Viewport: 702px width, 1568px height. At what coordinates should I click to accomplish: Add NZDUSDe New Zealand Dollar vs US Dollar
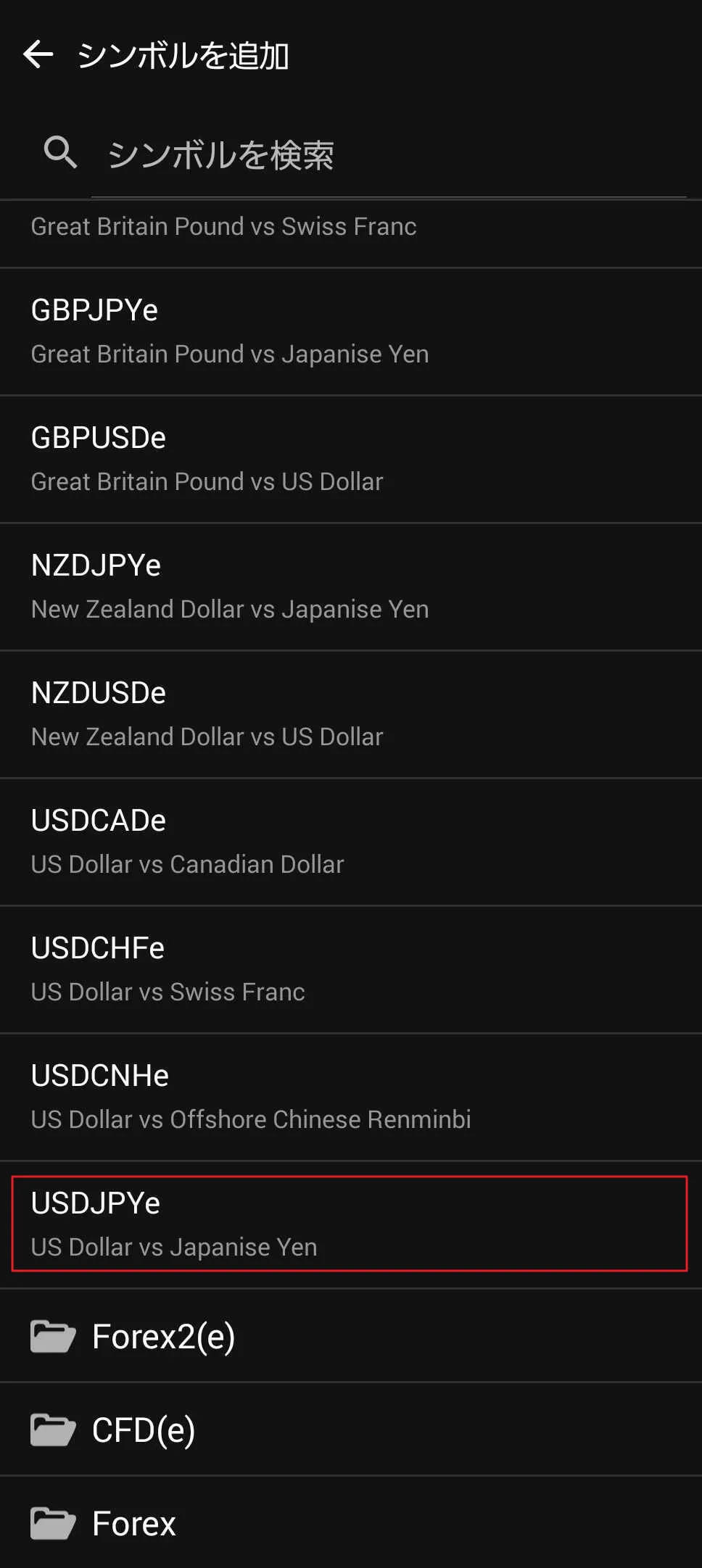(351, 715)
